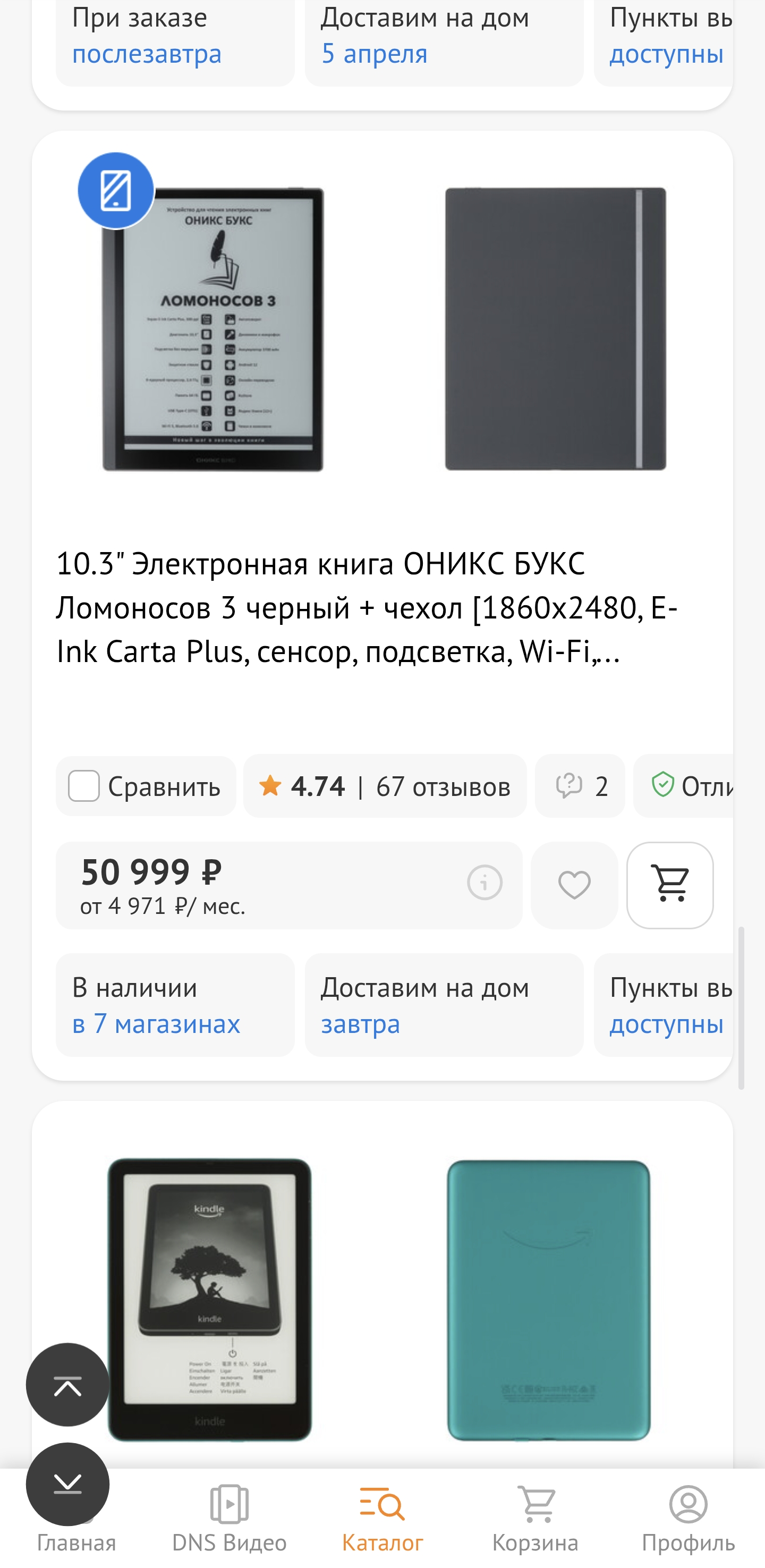This screenshot has height=1568, width=765.
Task: Switch to the DNS Видео tab
Action: (229, 1519)
